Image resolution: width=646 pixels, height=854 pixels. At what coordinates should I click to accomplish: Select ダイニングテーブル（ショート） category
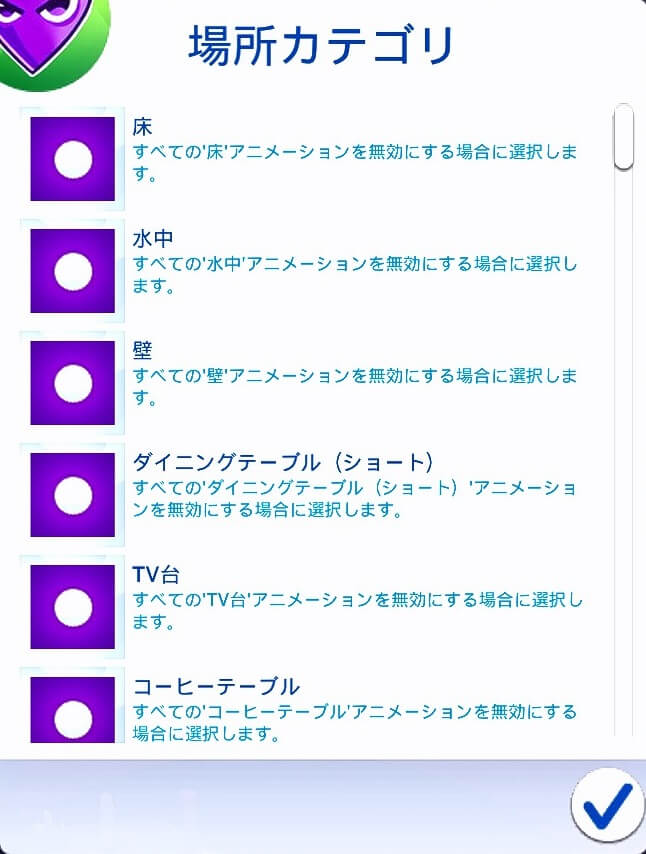point(72,495)
